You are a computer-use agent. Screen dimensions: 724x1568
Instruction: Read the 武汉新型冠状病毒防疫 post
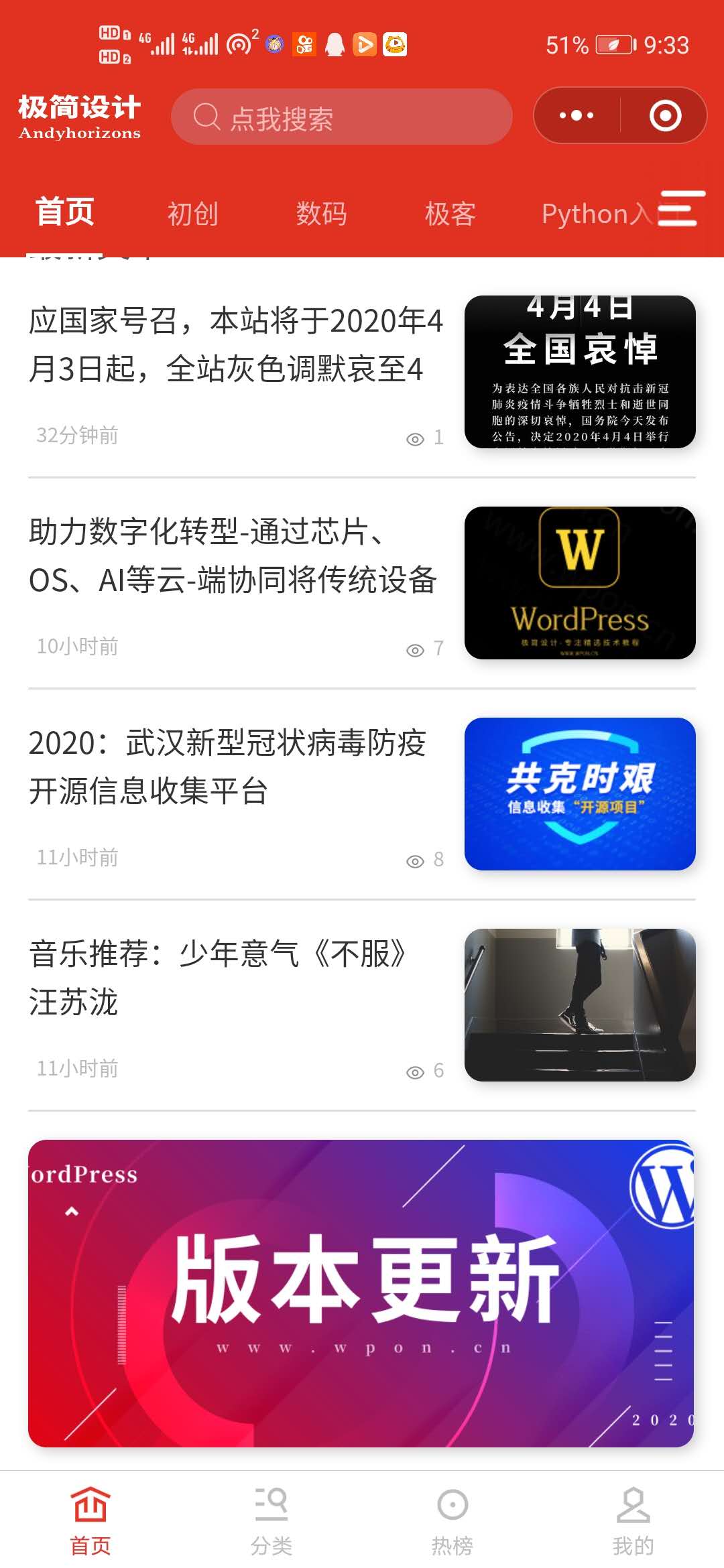pos(362,794)
